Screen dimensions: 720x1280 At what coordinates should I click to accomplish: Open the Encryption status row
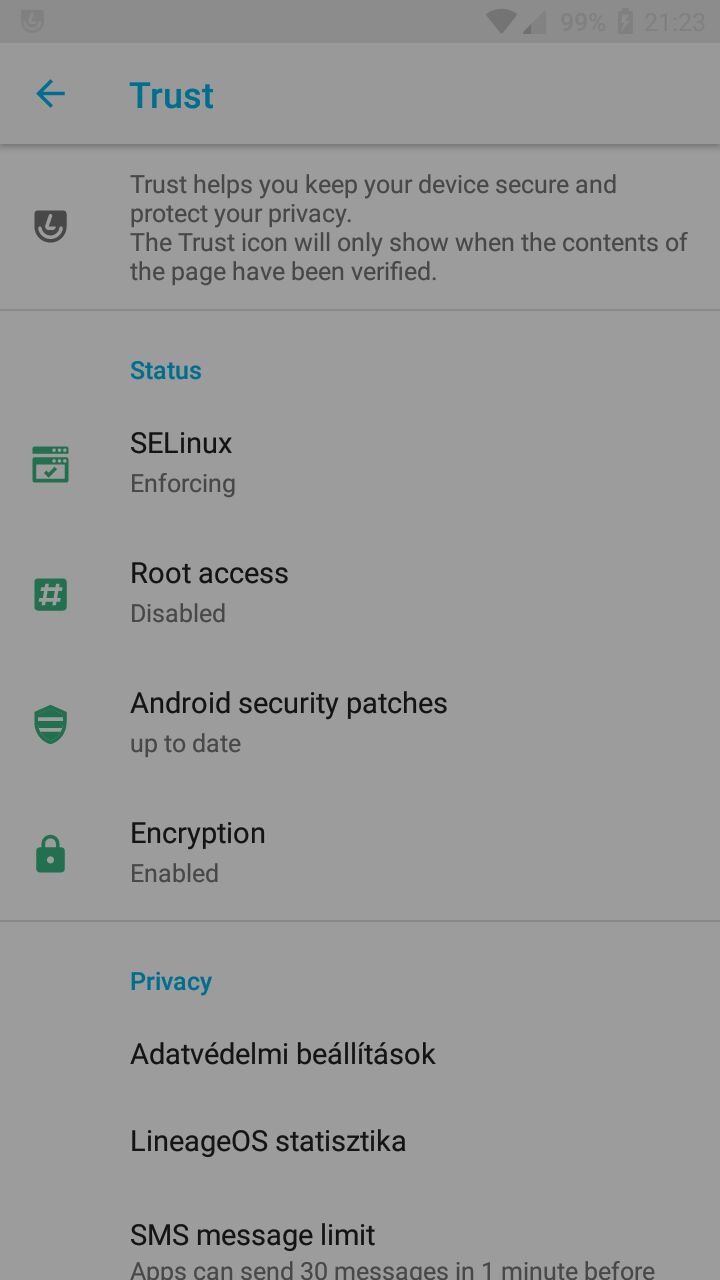(x=360, y=853)
